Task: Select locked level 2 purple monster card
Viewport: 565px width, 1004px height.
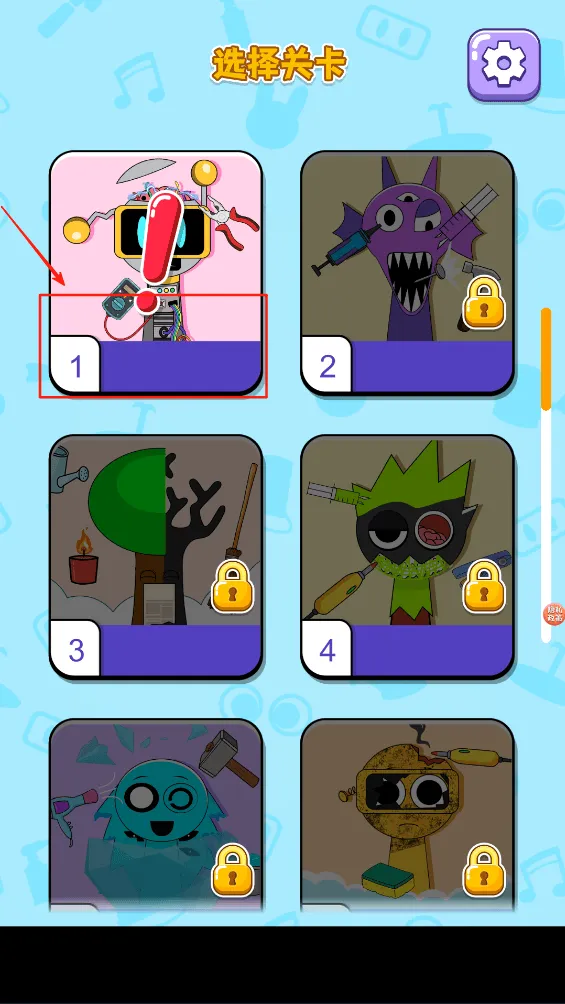Action: click(x=407, y=273)
